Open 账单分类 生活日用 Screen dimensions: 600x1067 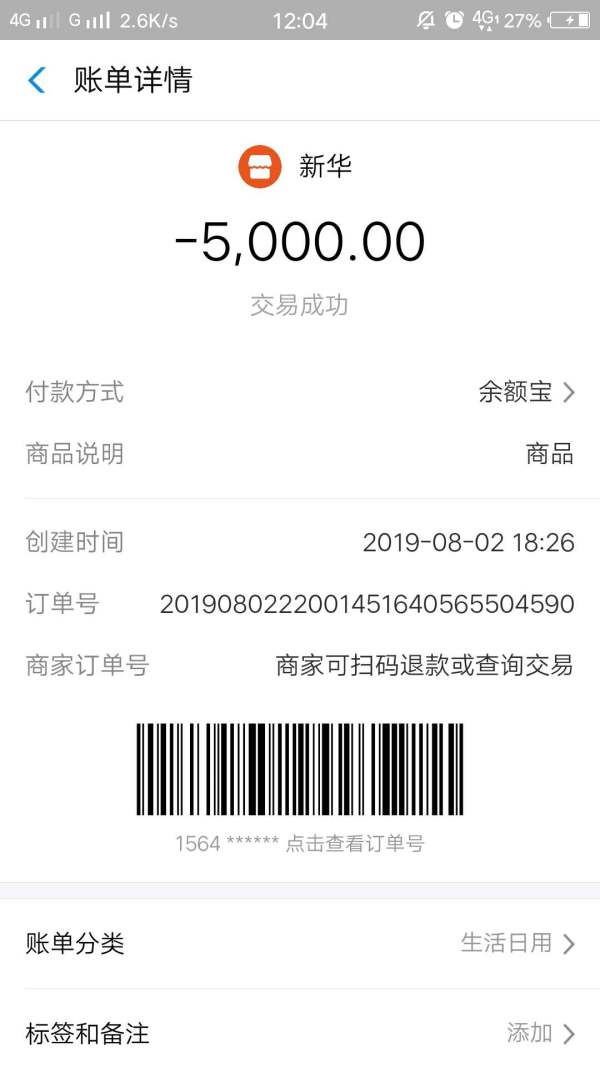(x=300, y=943)
